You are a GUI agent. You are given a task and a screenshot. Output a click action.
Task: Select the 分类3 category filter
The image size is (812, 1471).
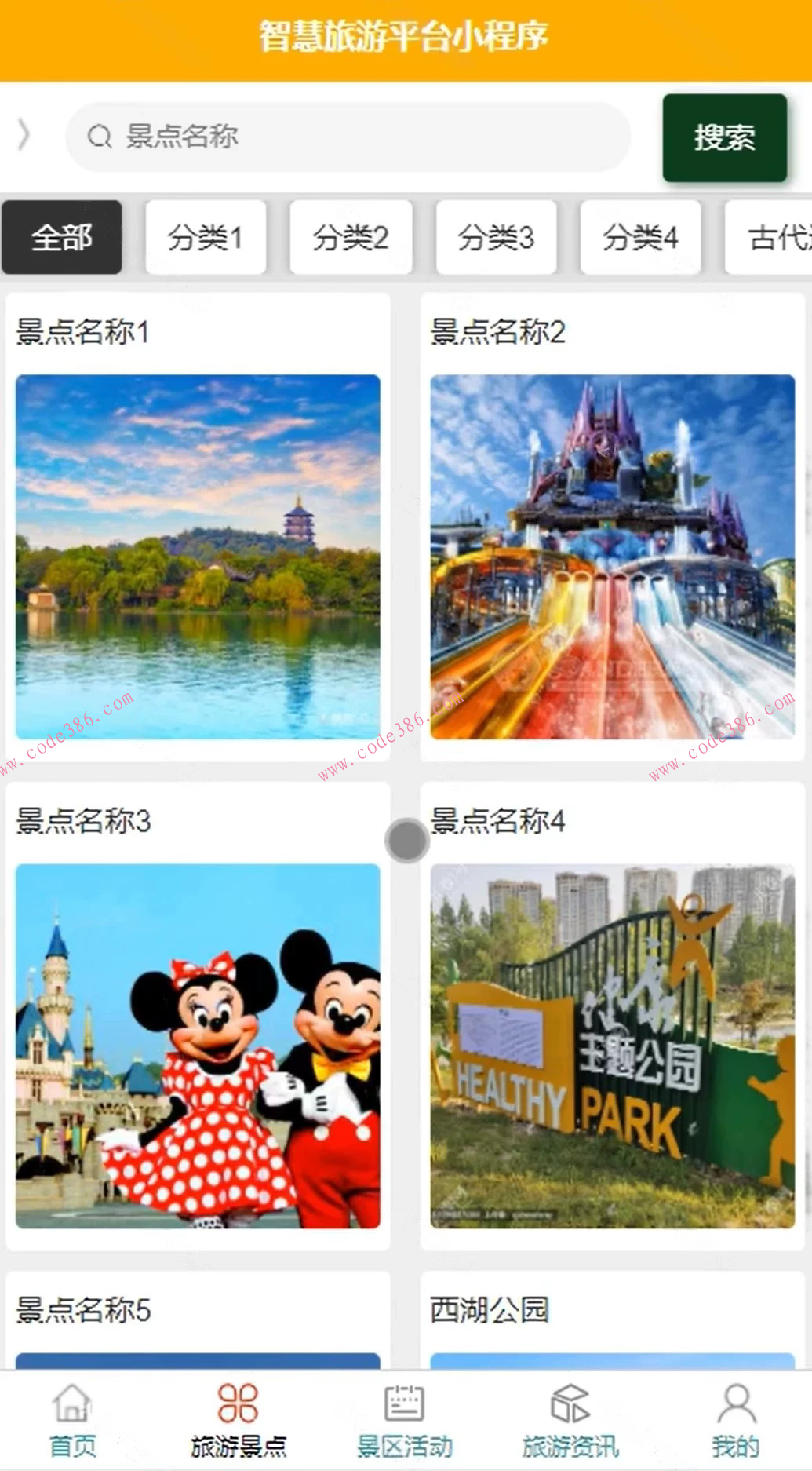click(x=495, y=237)
